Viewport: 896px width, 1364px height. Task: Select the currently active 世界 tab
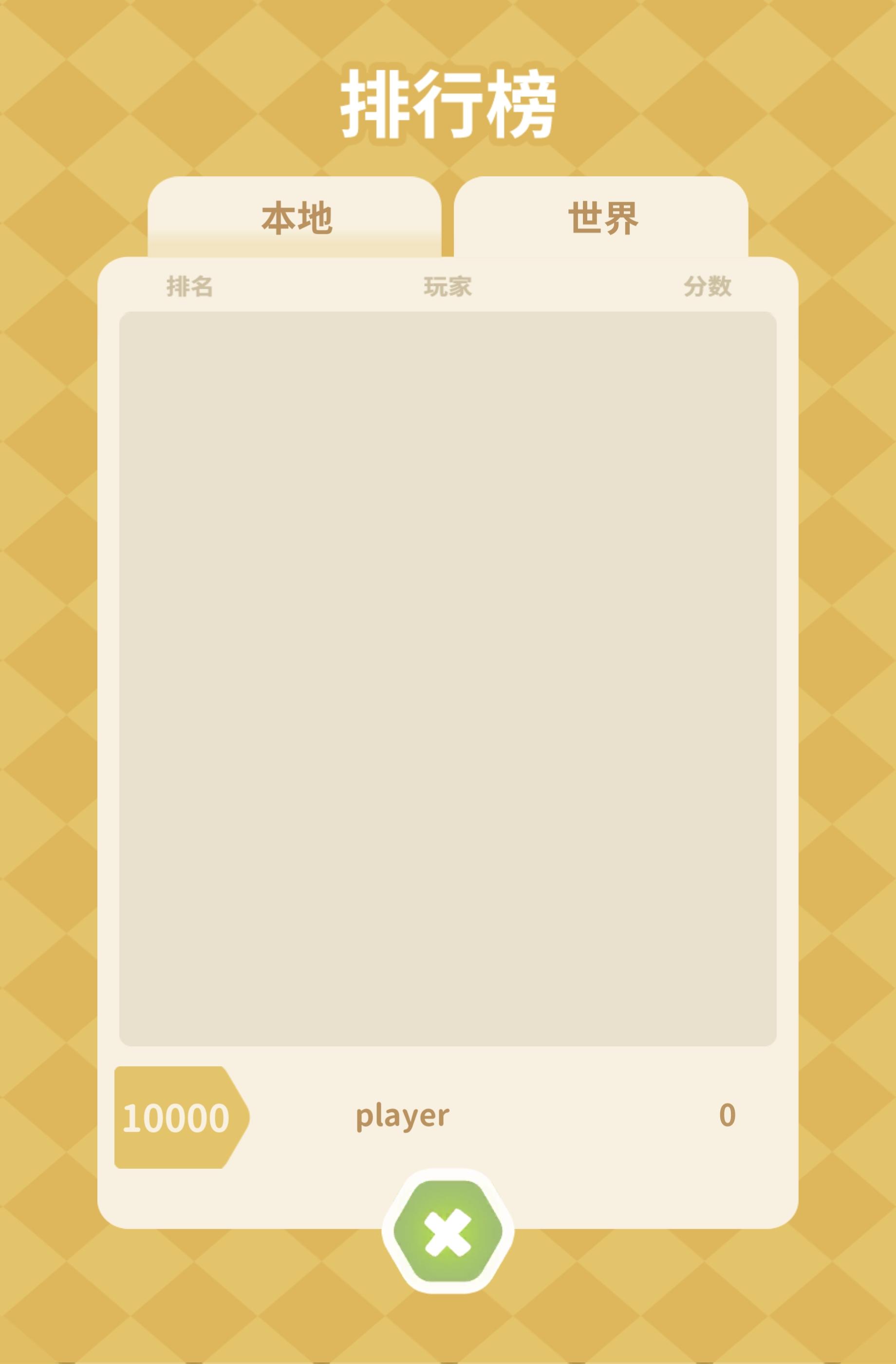pos(601,217)
